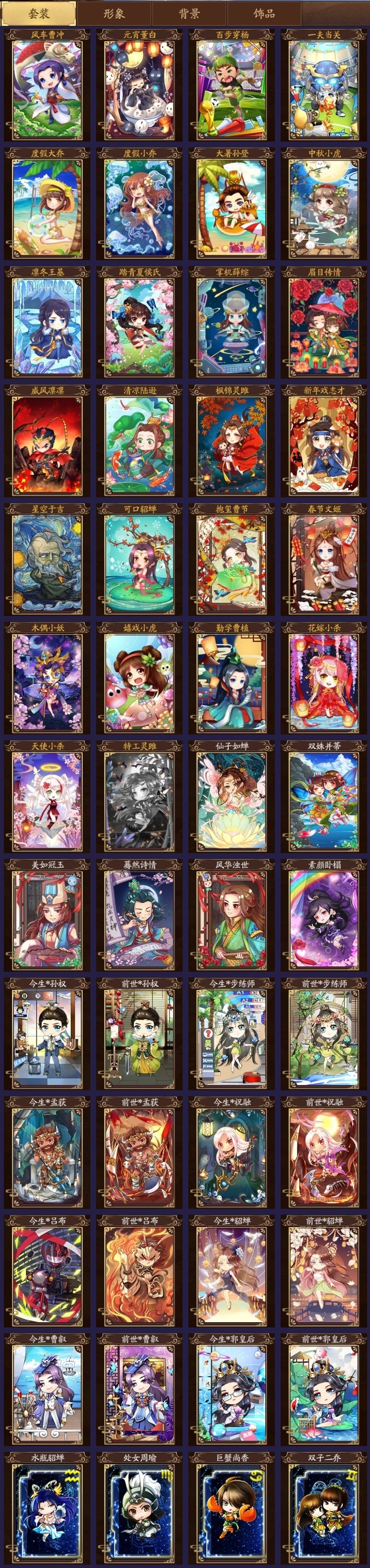This screenshot has height=1568, width=370.
Task: Switch to the 背景 tab
Action: pyautogui.click(x=189, y=13)
